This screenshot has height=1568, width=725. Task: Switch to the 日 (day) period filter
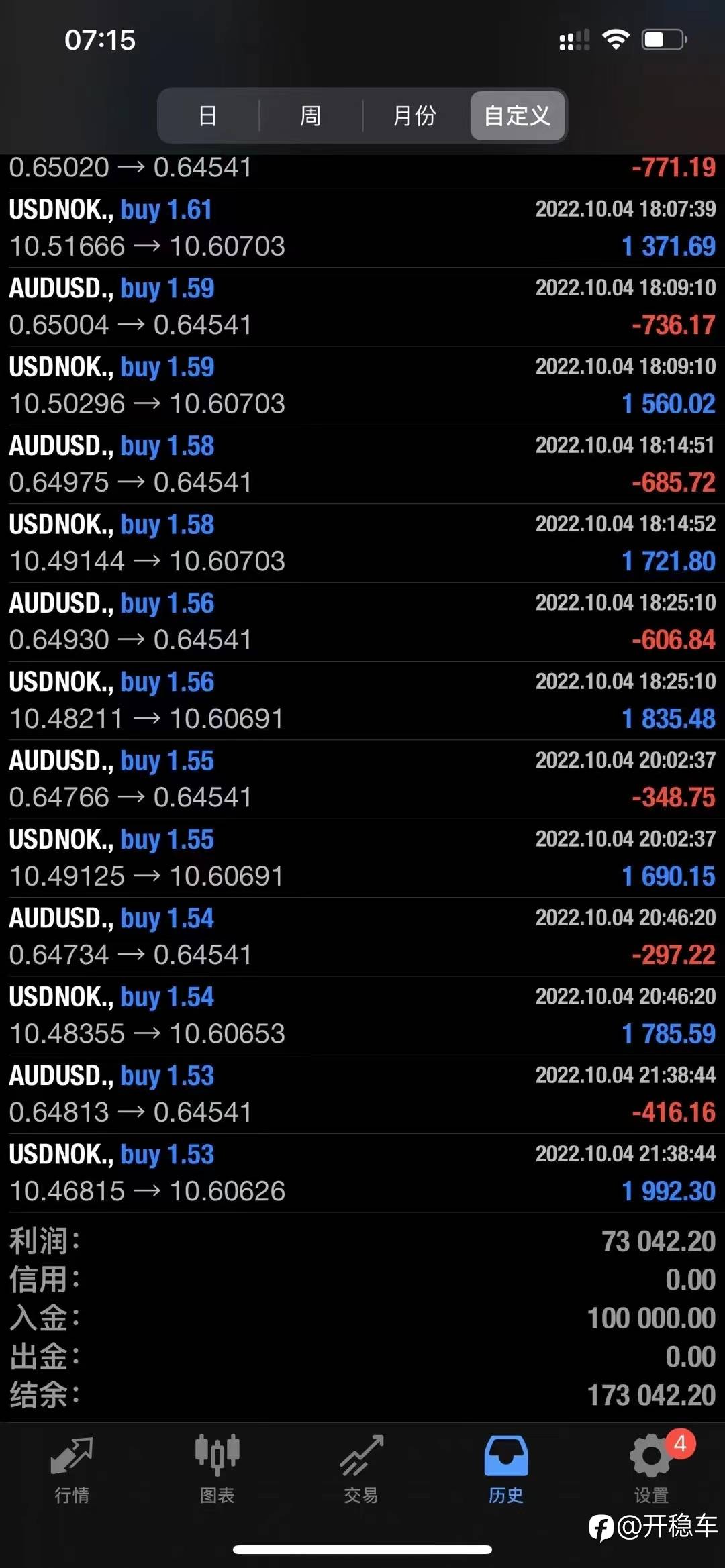tap(208, 115)
